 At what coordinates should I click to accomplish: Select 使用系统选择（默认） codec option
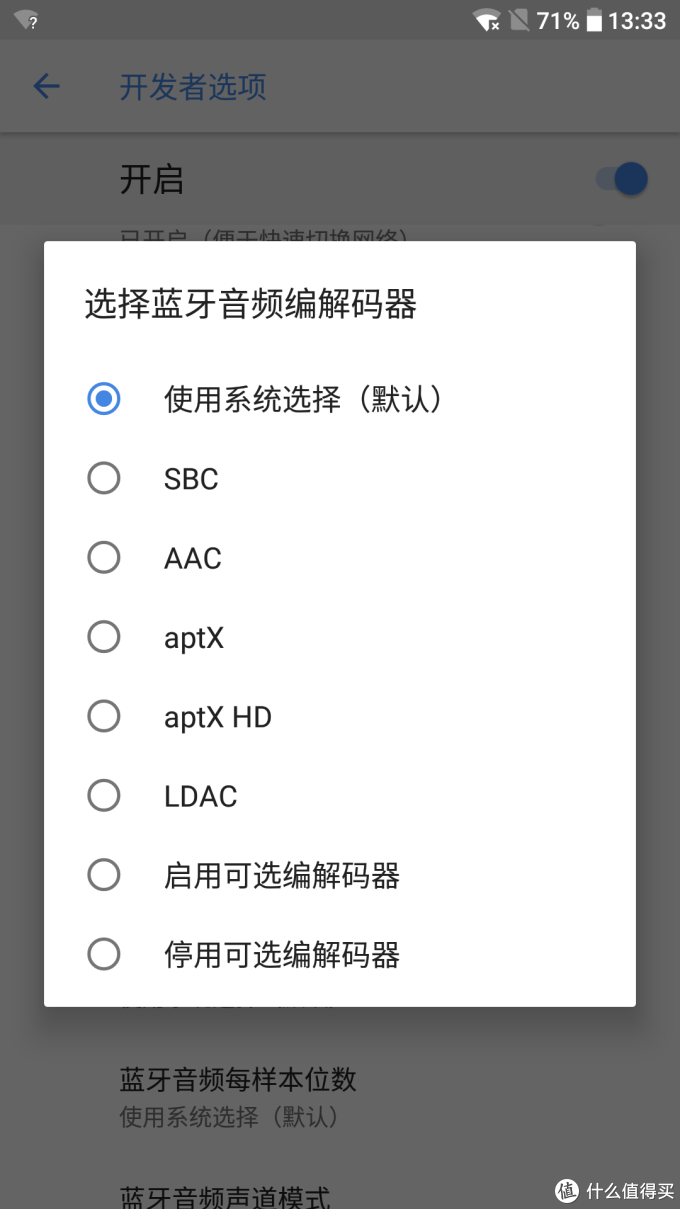(104, 399)
